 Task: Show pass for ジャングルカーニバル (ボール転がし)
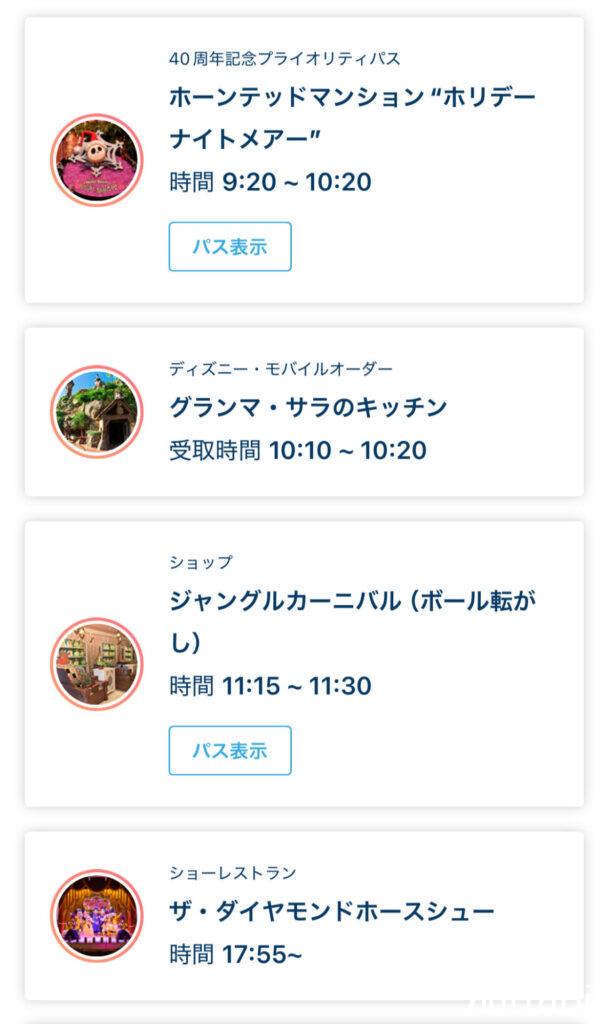pos(230,751)
